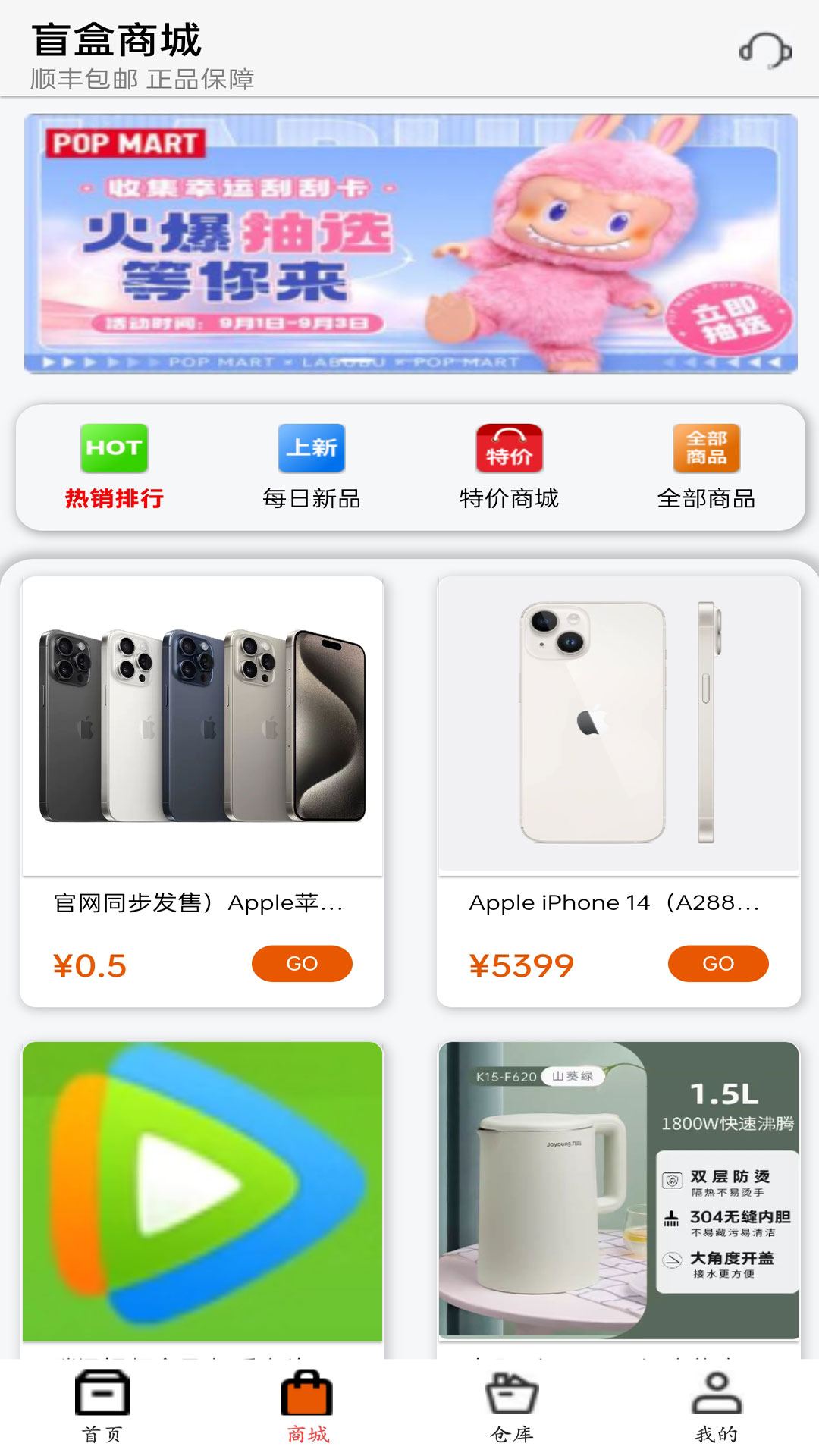Open the POP MART lucky draw banner
The width and height of the screenshot is (819, 1456).
tap(410, 243)
